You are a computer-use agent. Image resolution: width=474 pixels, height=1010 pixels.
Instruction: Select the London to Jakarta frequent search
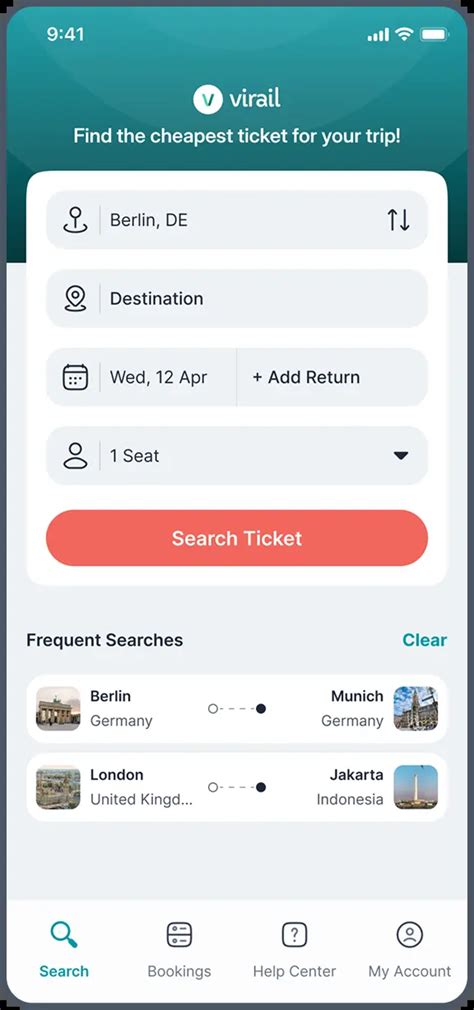pos(237,787)
